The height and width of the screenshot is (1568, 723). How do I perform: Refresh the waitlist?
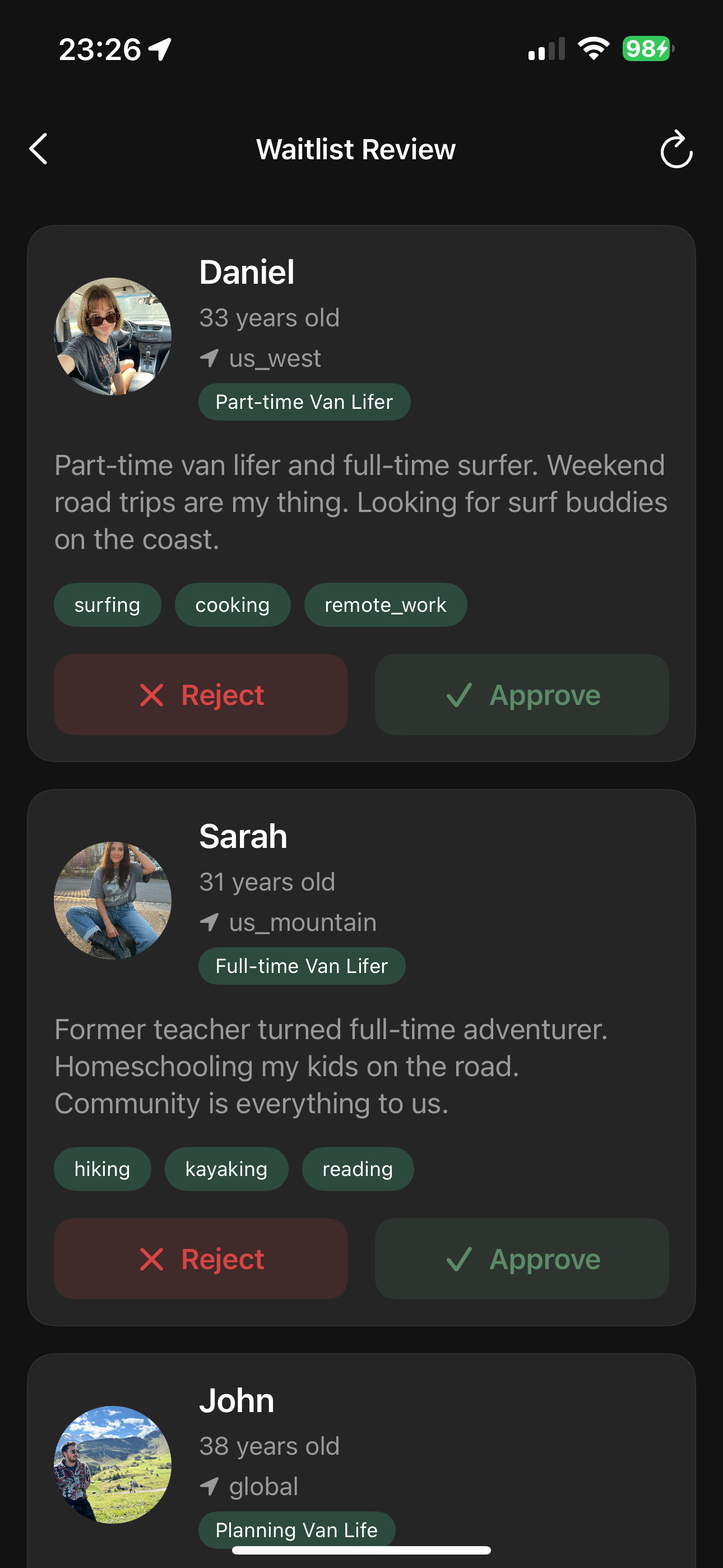[x=676, y=149]
